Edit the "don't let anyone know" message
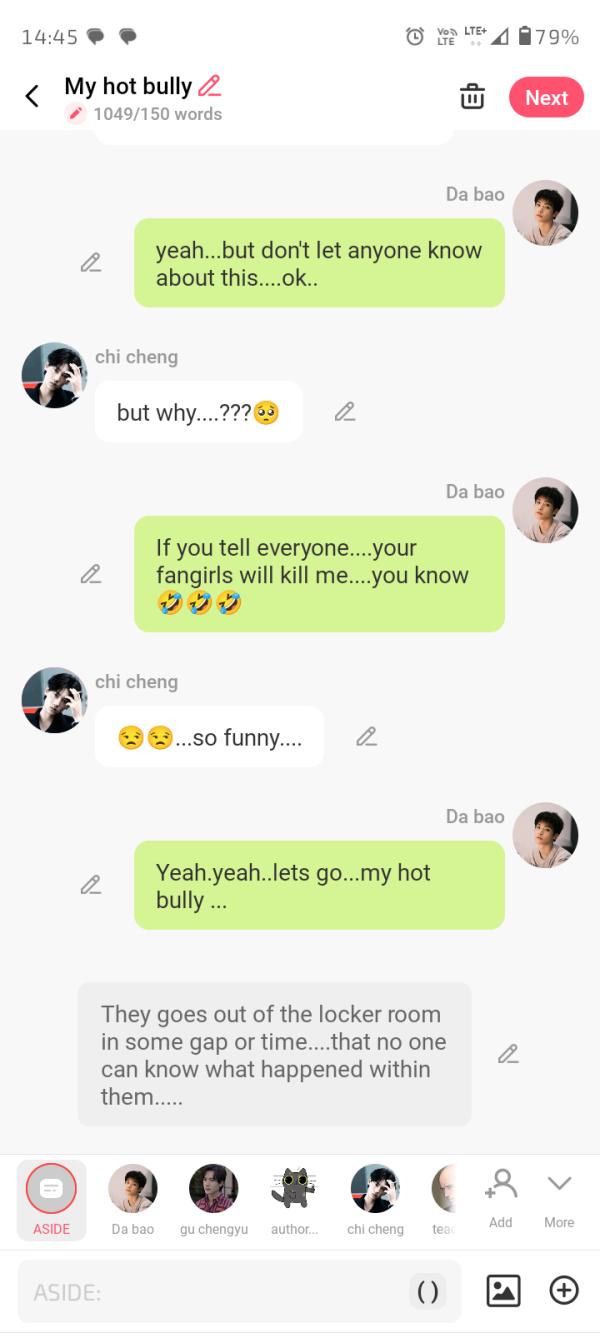Screen dimensions: 600x1333 click(91, 263)
